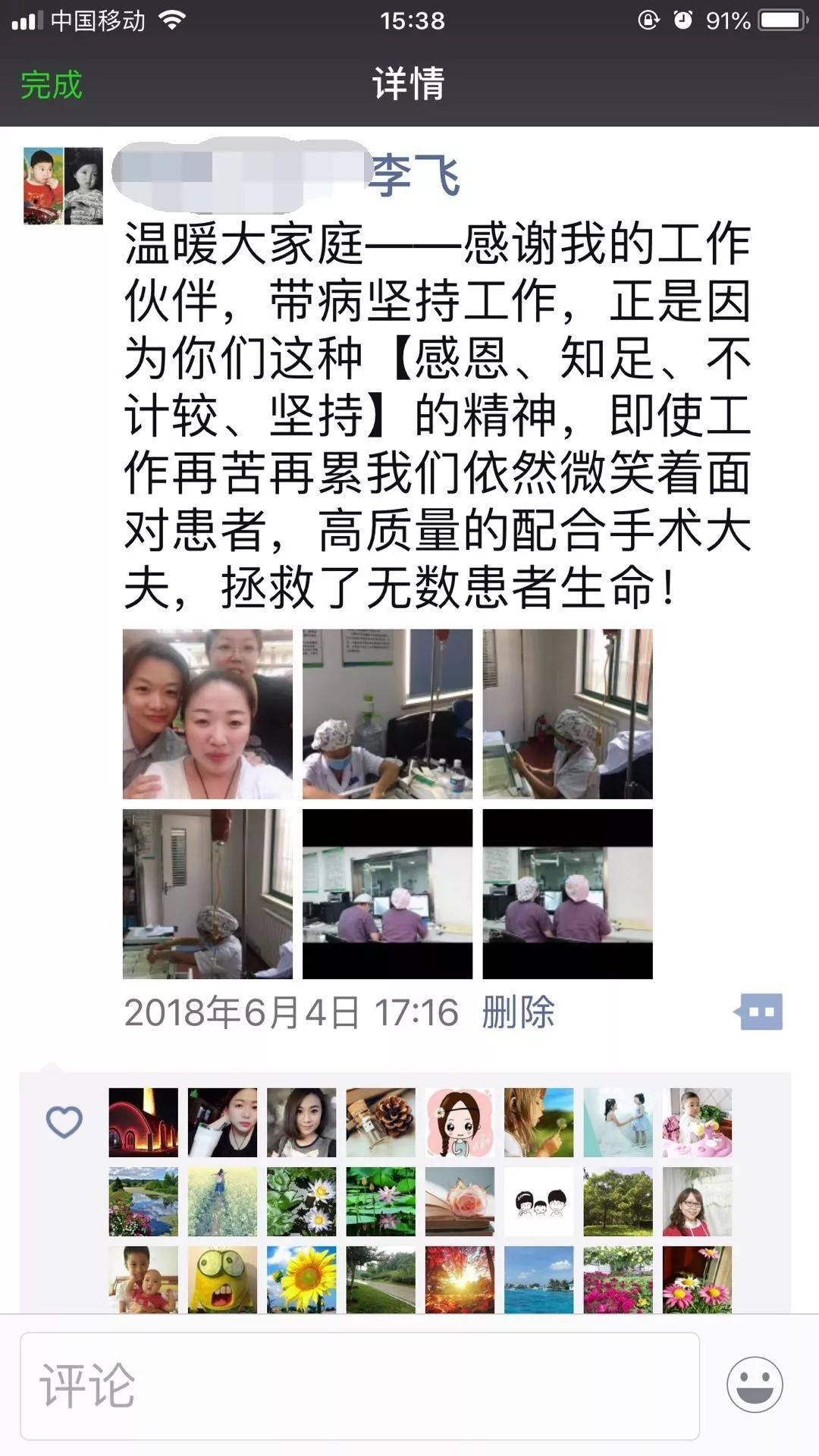Open the poster's name 李飞
Viewport: 819px width, 1456px height.
pos(414,175)
